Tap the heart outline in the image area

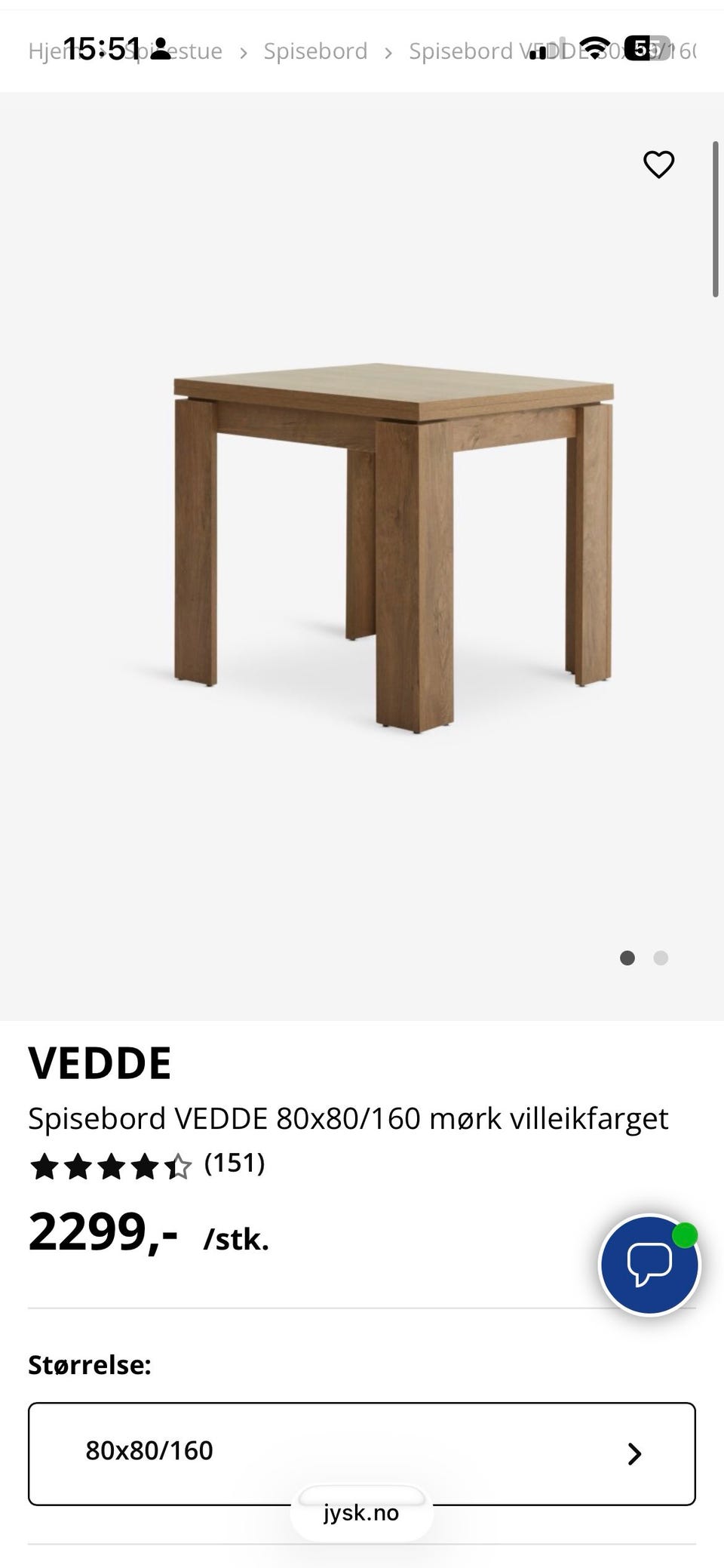tap(658, 164)
